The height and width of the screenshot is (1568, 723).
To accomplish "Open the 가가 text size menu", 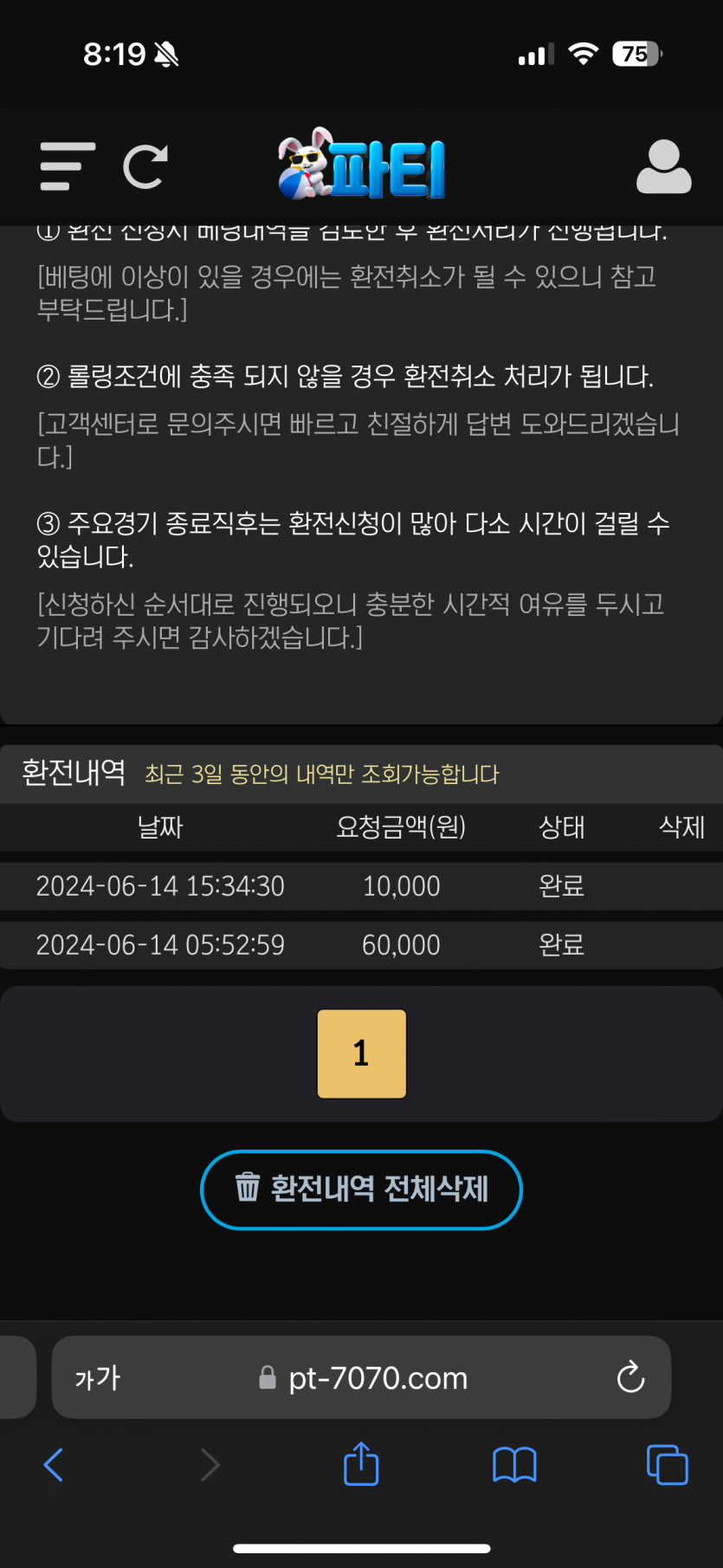I will [x=98, y=1377].
